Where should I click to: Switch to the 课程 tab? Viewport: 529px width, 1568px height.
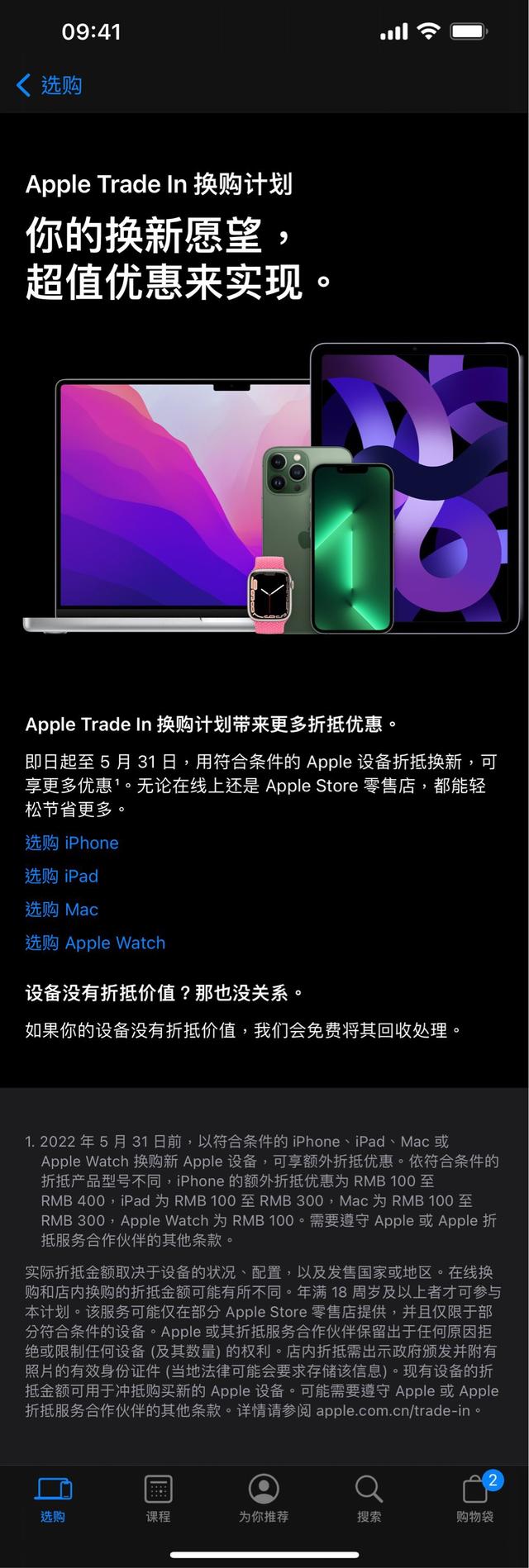point(158,1499)
